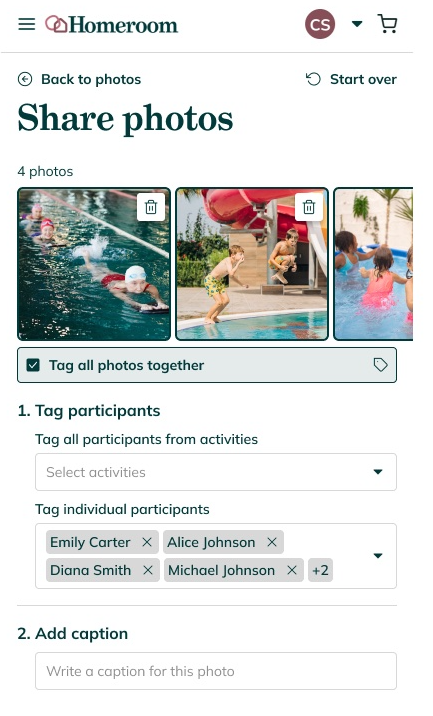Screen dimensions: 433x716
Task: Expand the Select activities dropdown
Action: [x=216, y=472]
